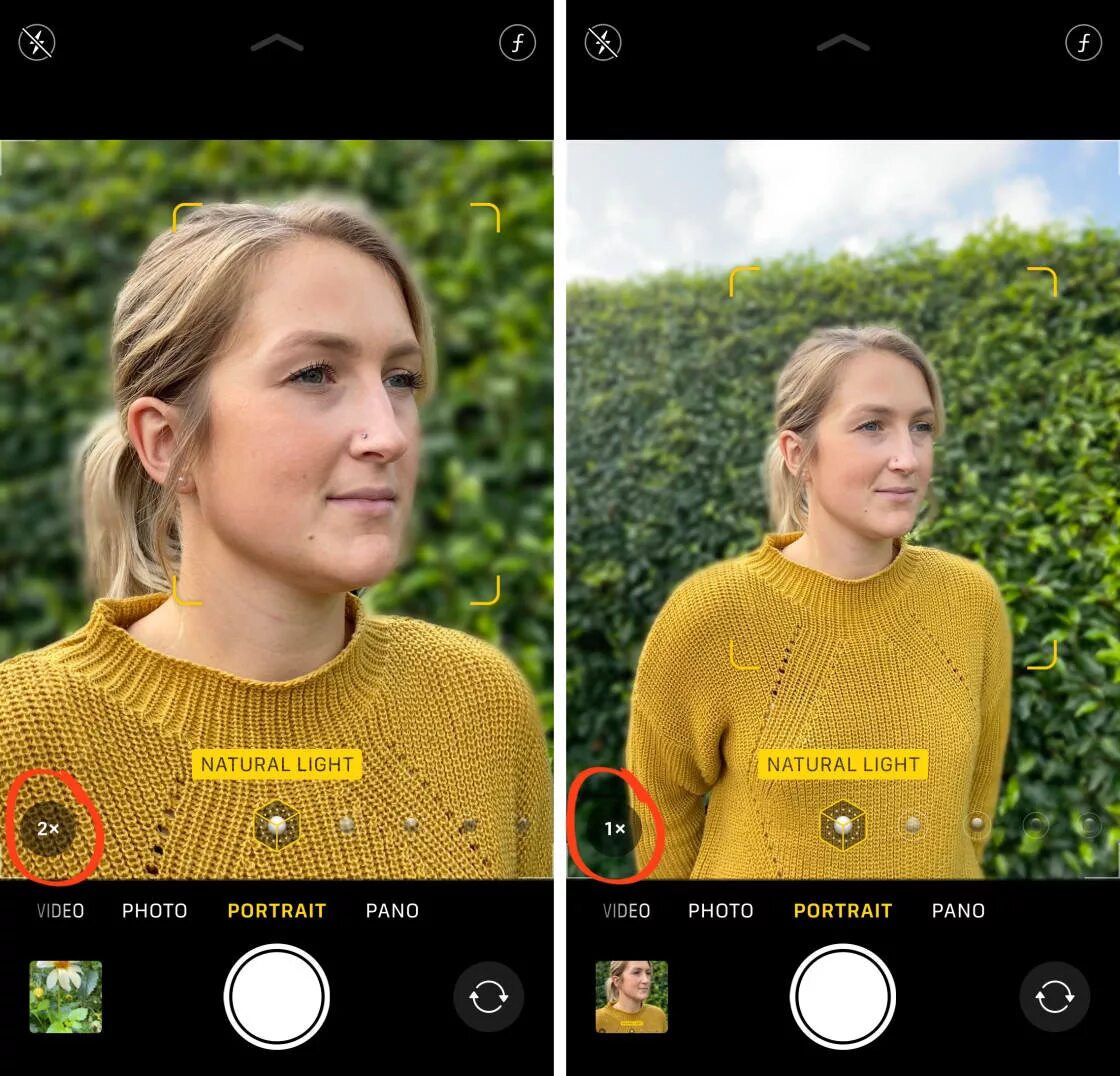The height and width of the screenshot is (1076, 1120).
Task: Switch to Pano mode on 1× screen
Action: tap(958, 911)
